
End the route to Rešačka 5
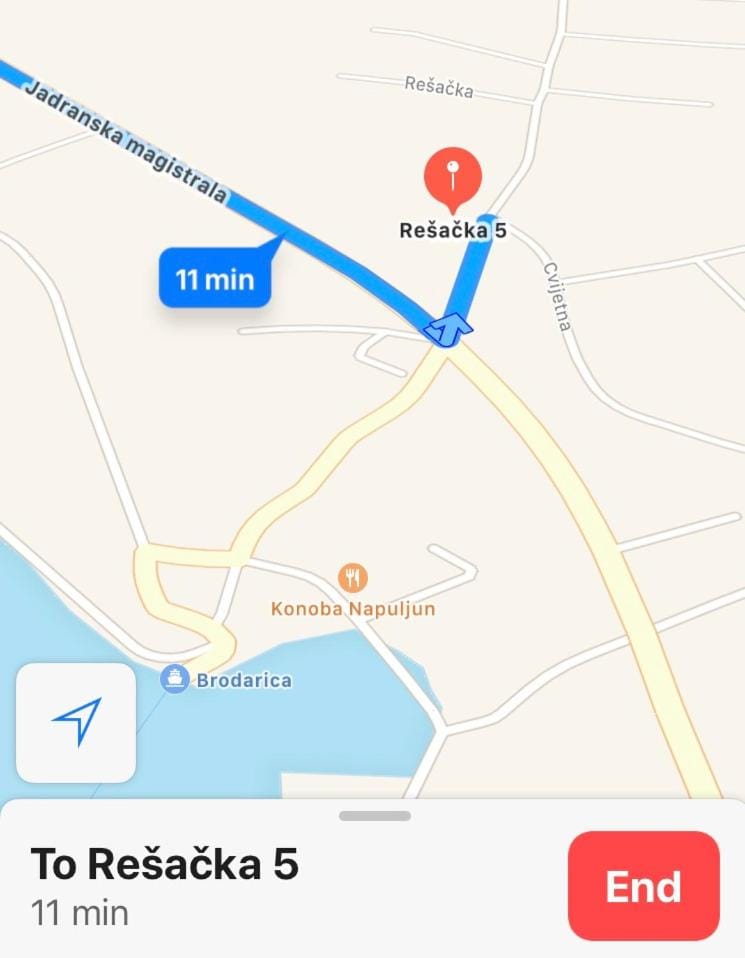tap(643, 885)
